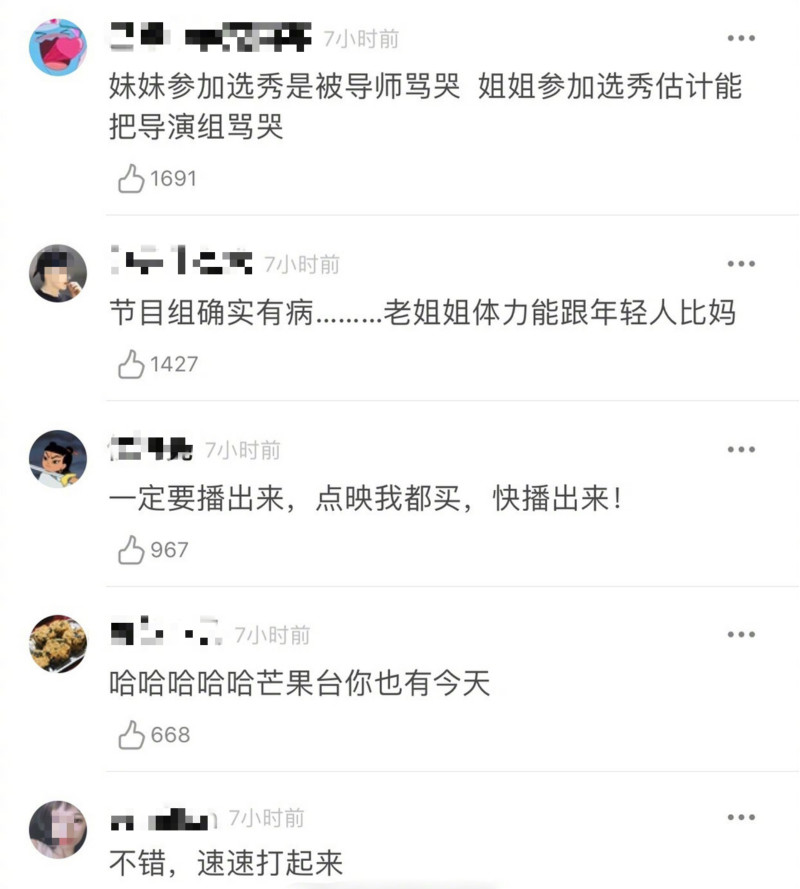This screenshot has height=889, width=800.
Task: Open more options on the 妹妹参加选秀 comment
Action: click(x=741, y=38)
